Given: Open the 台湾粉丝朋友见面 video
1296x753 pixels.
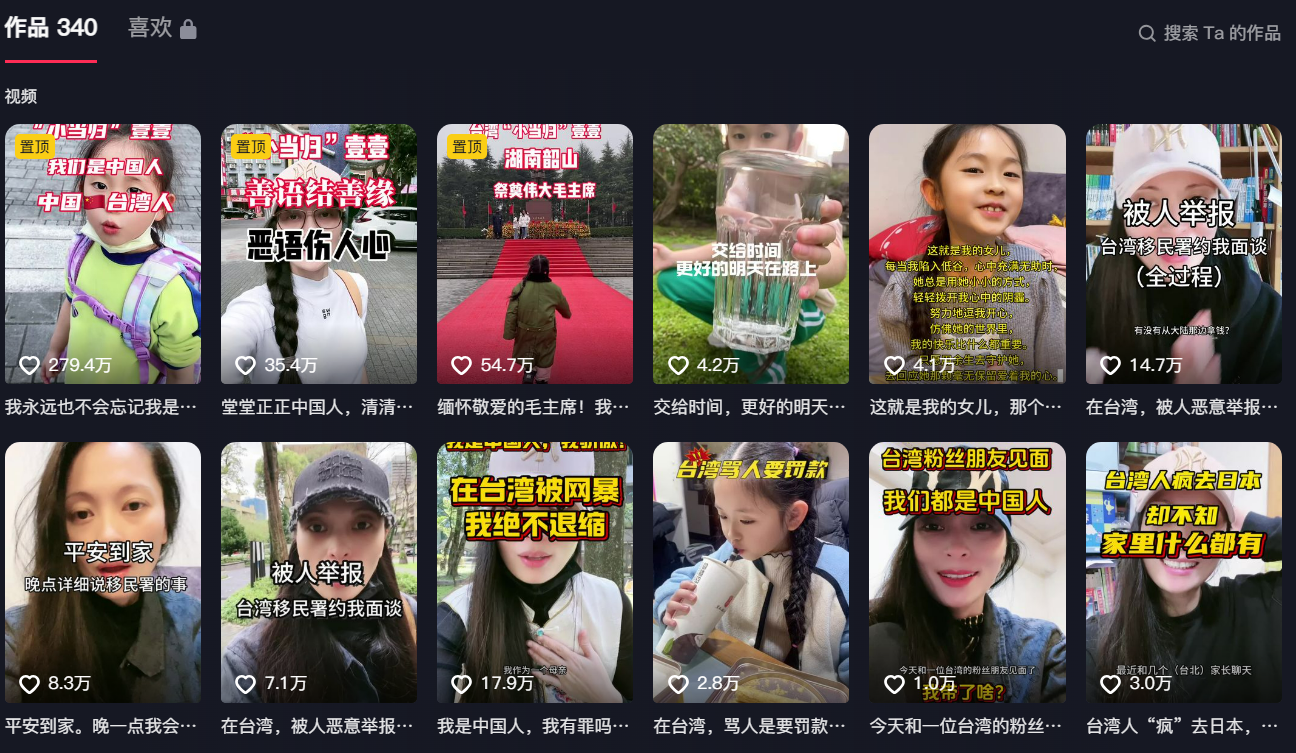Looking at the screenshot, I should [967, 572].
